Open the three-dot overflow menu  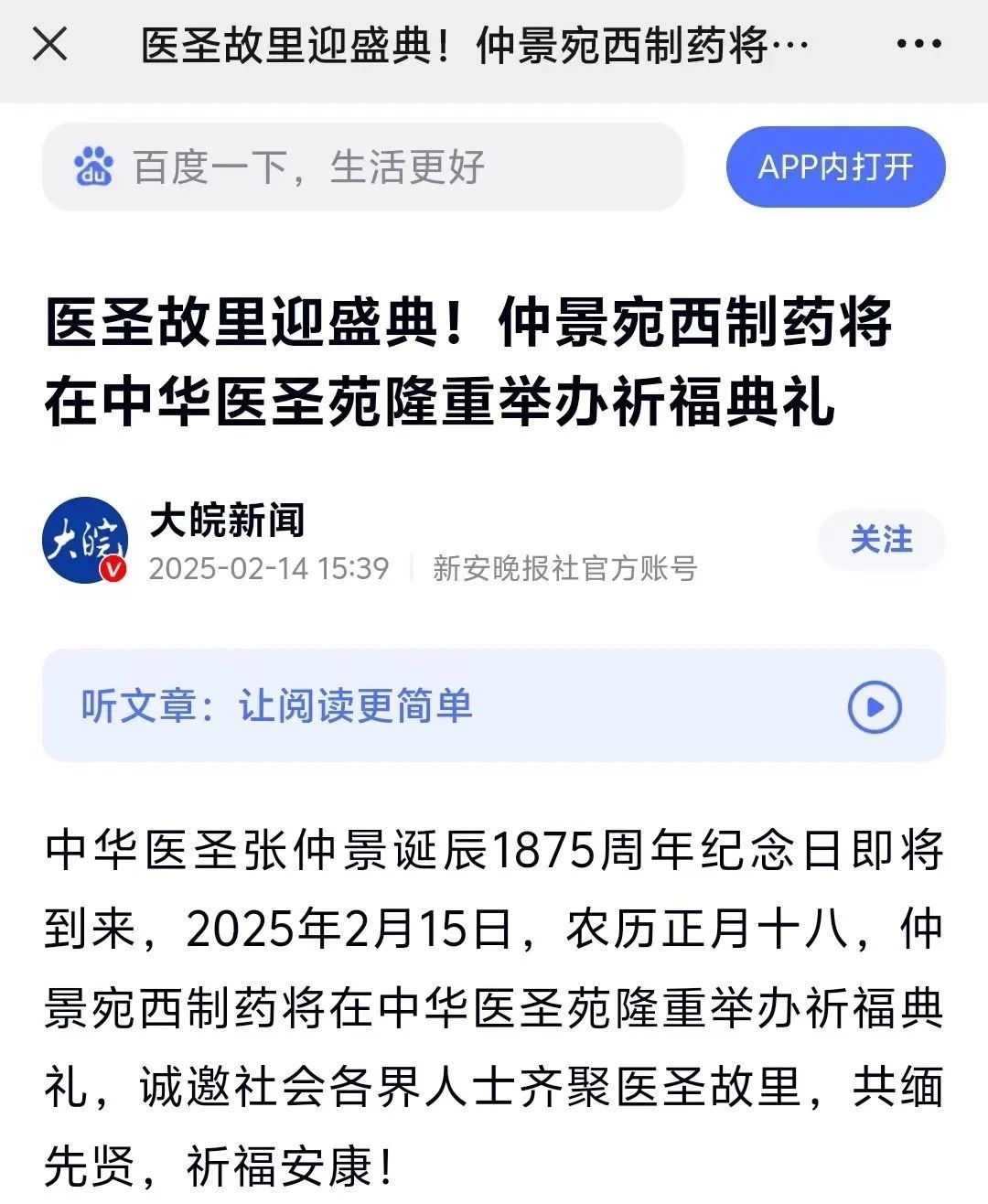point(918,44)
